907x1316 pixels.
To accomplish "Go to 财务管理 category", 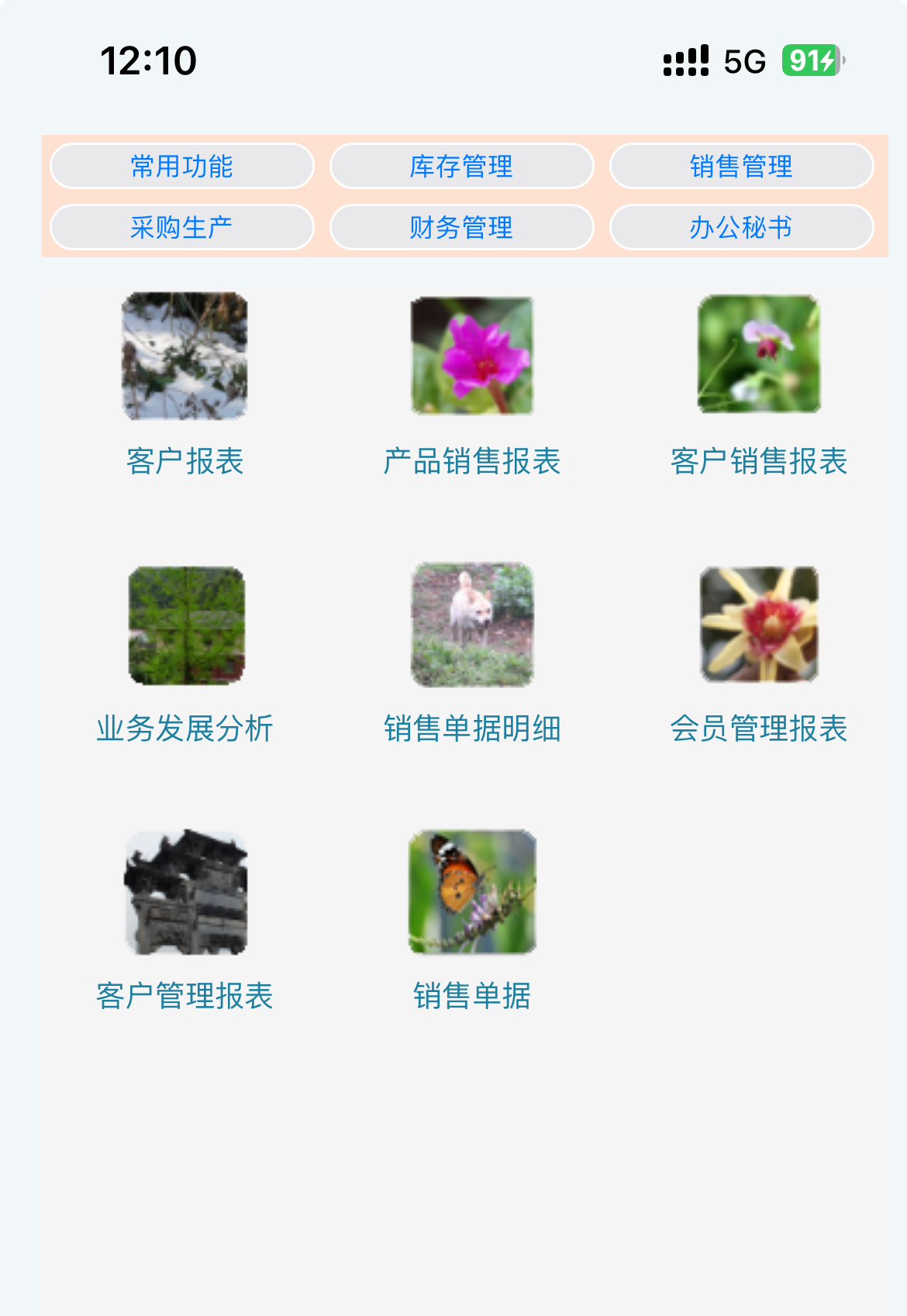I will (461, 227).
